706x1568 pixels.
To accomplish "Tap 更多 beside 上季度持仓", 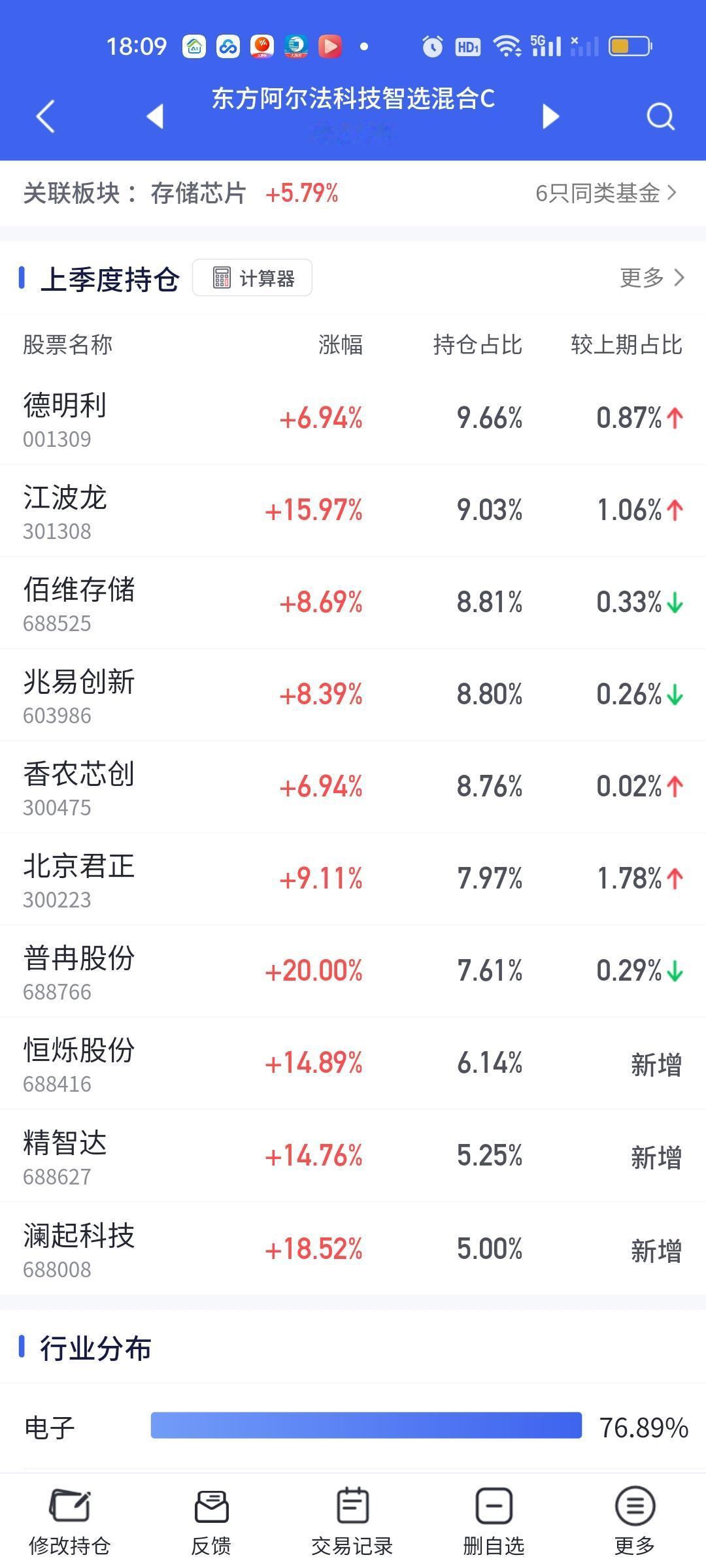I will point(652,278).
